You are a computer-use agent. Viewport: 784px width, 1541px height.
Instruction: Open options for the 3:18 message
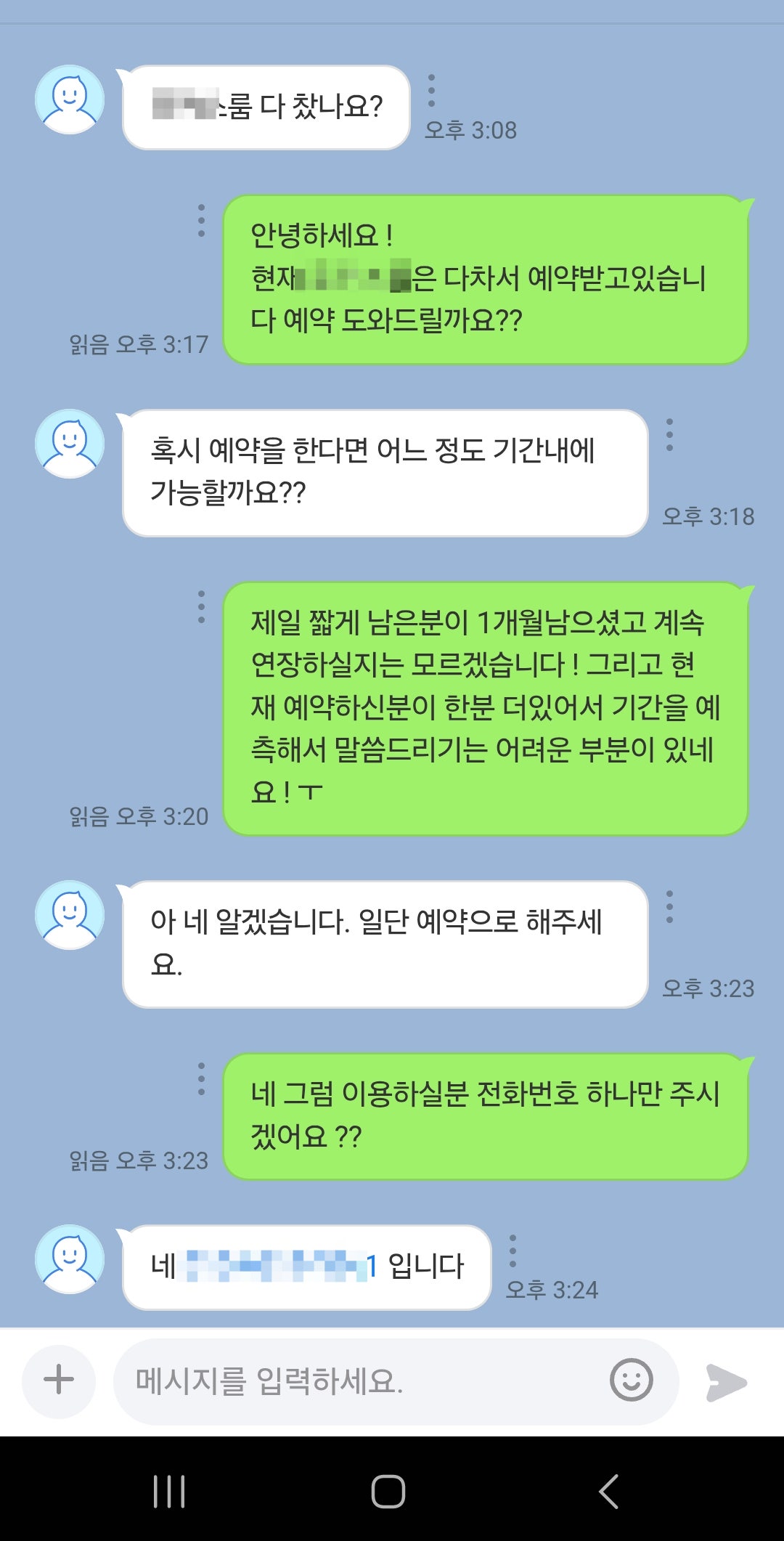point(669,434)
